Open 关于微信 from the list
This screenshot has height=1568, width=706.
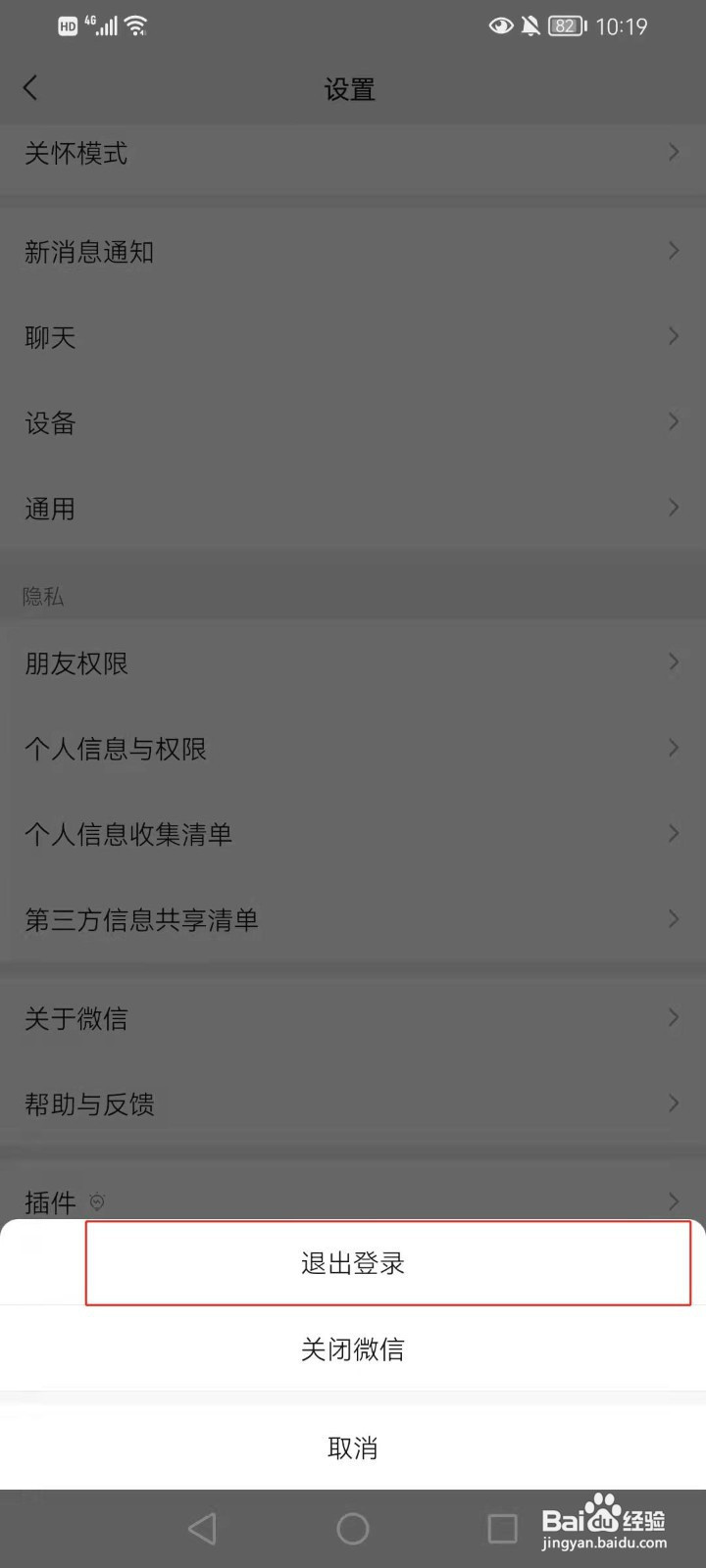click(x=353, y=1017)
